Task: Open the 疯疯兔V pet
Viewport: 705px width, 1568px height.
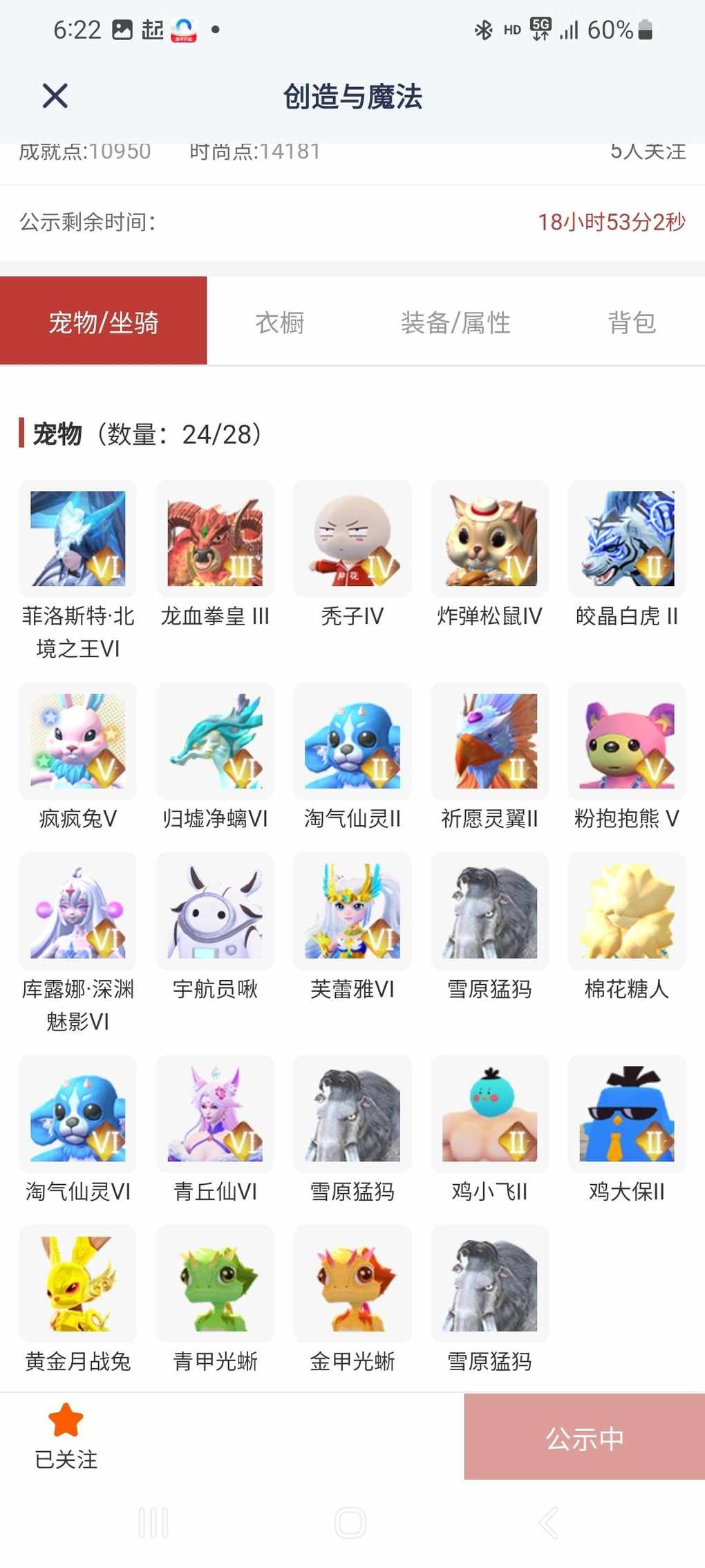Action: pyautogui.click(x=78, y=741)
